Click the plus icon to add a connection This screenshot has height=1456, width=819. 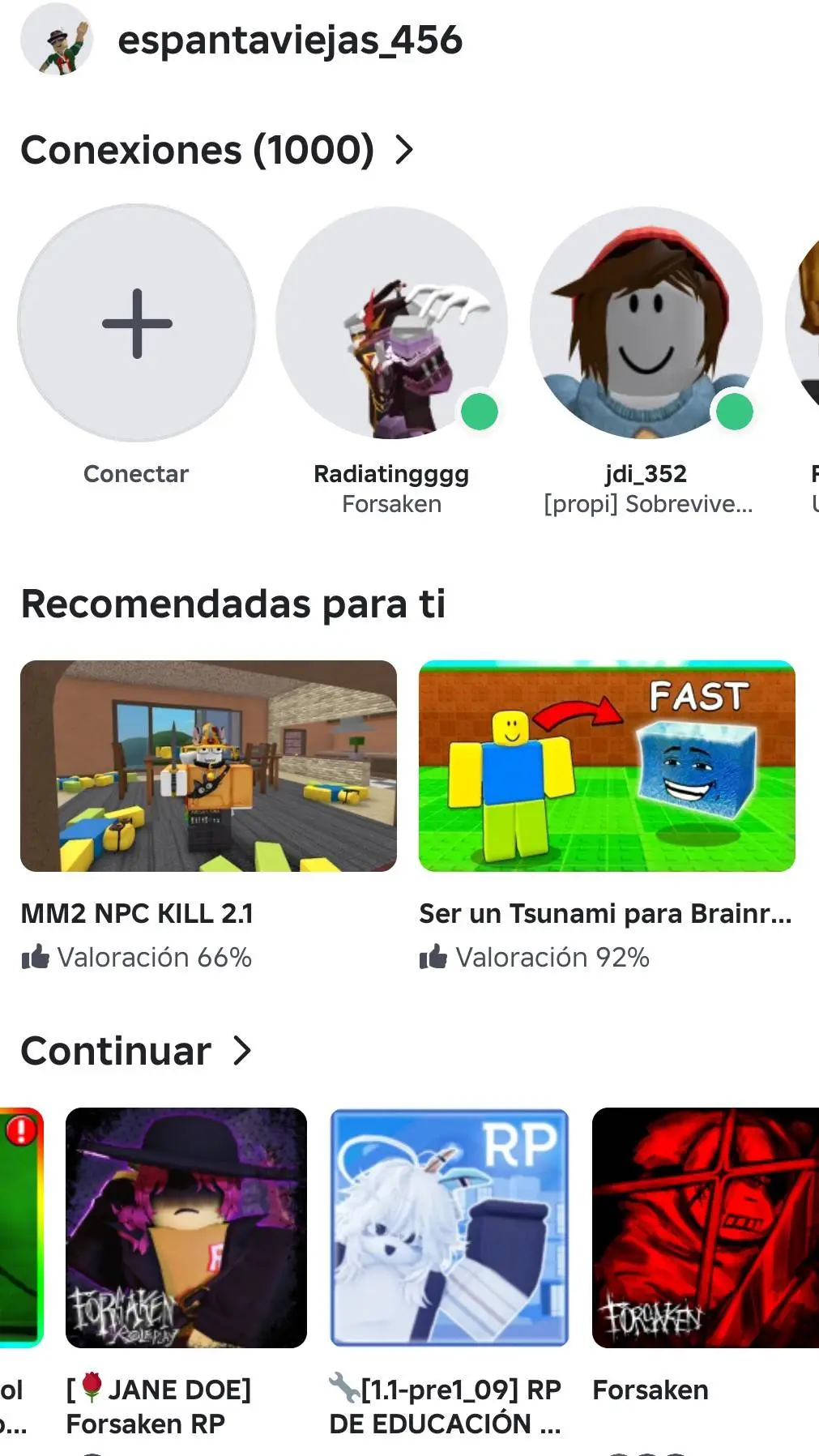tap(136, 326)
